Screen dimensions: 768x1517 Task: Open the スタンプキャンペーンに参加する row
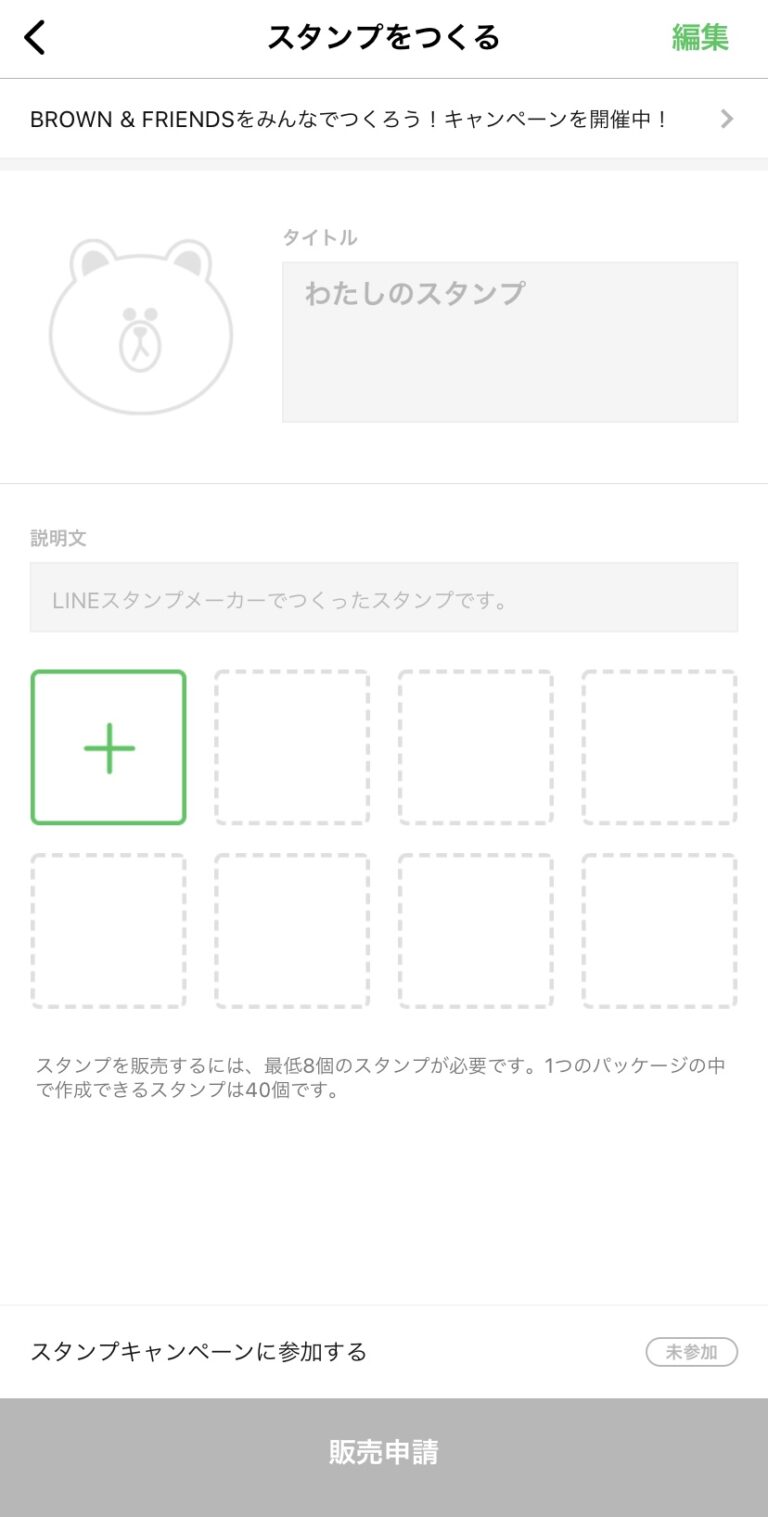click(384, 1352)
